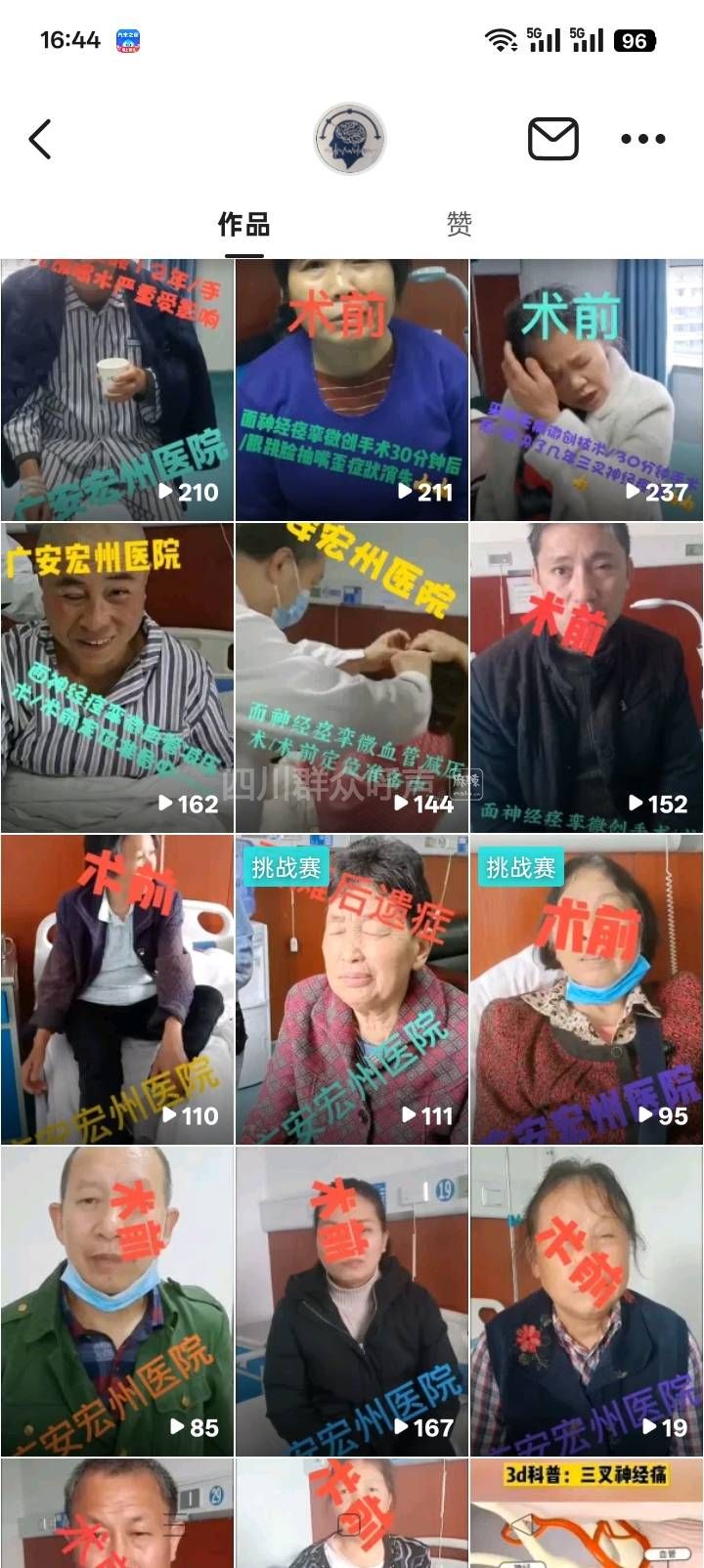Go back with the arrow icon
This screenshot has width=704, height=1568.
click(40, 140)
